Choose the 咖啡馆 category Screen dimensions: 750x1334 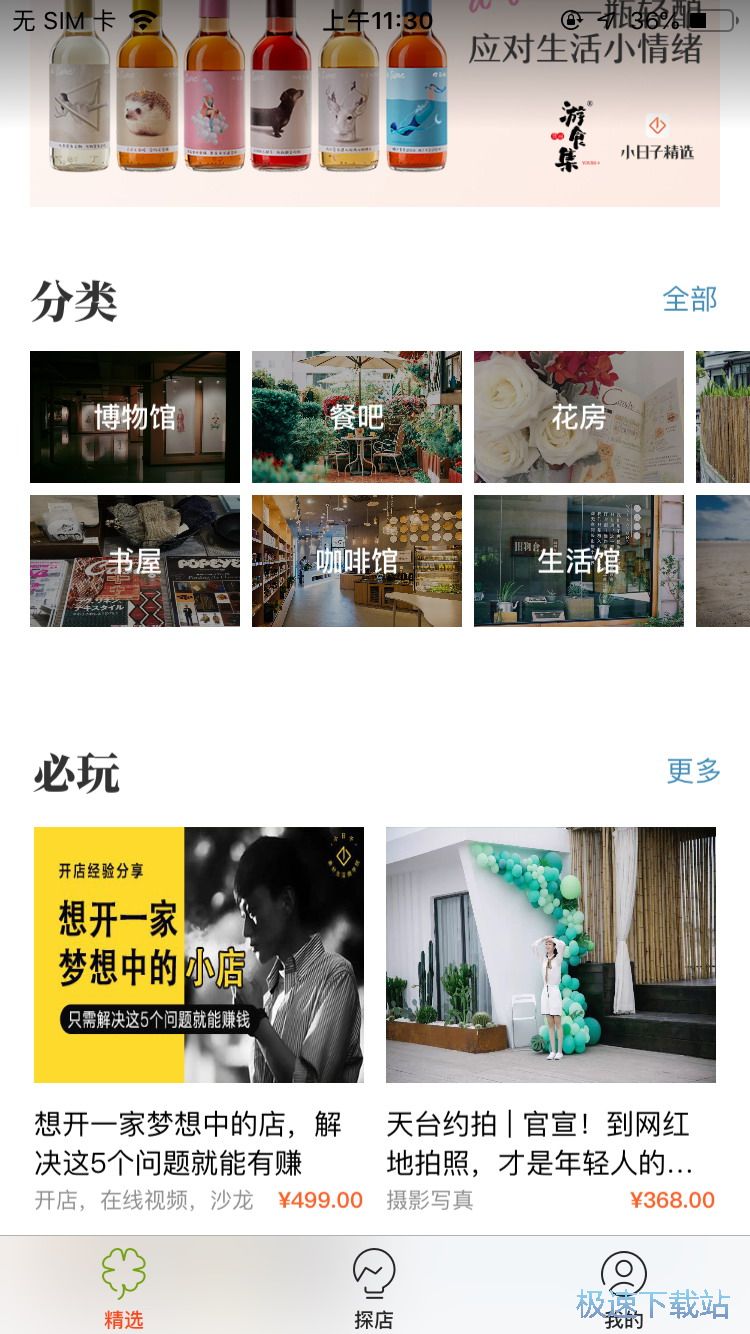(x=357, y=561)
